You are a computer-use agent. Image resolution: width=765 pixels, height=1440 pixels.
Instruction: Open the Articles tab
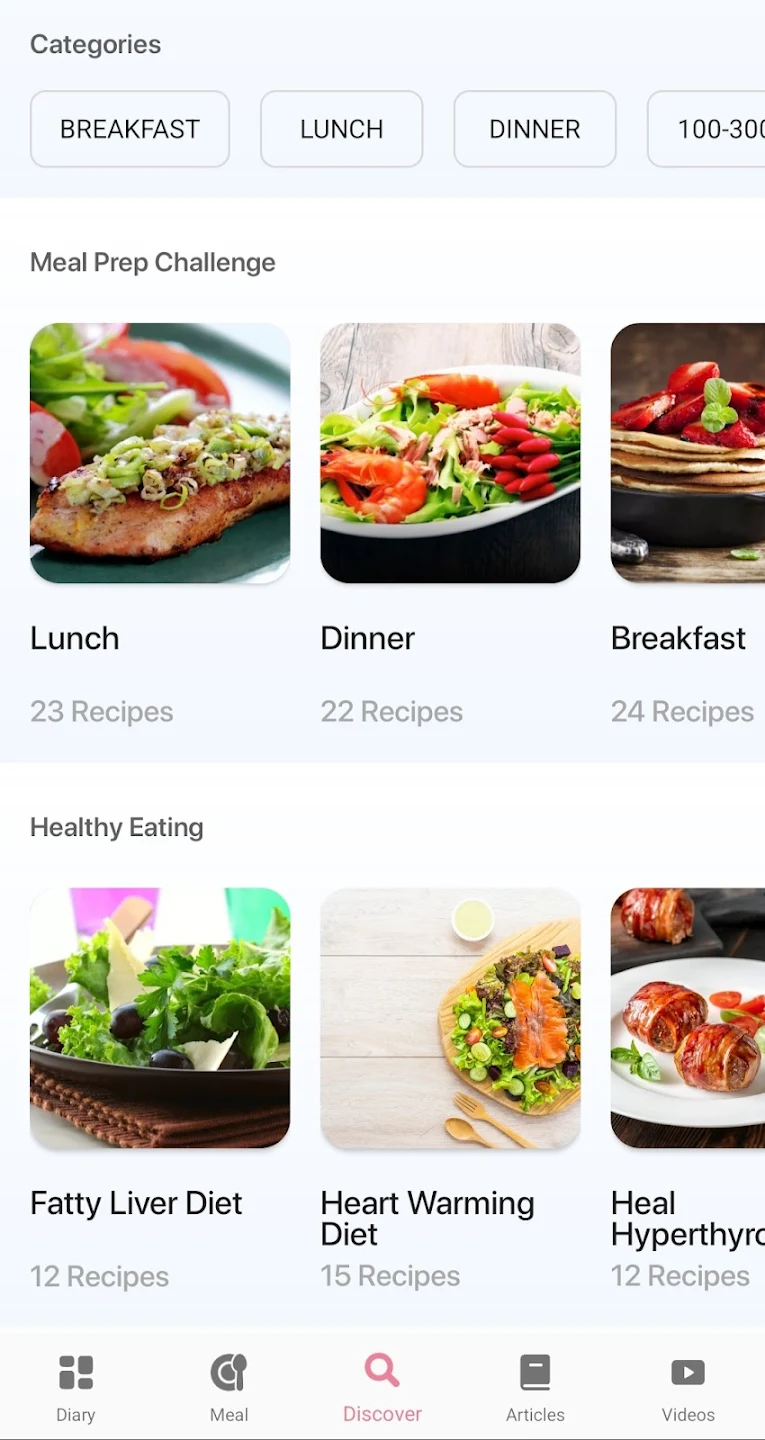point(535,1386)
